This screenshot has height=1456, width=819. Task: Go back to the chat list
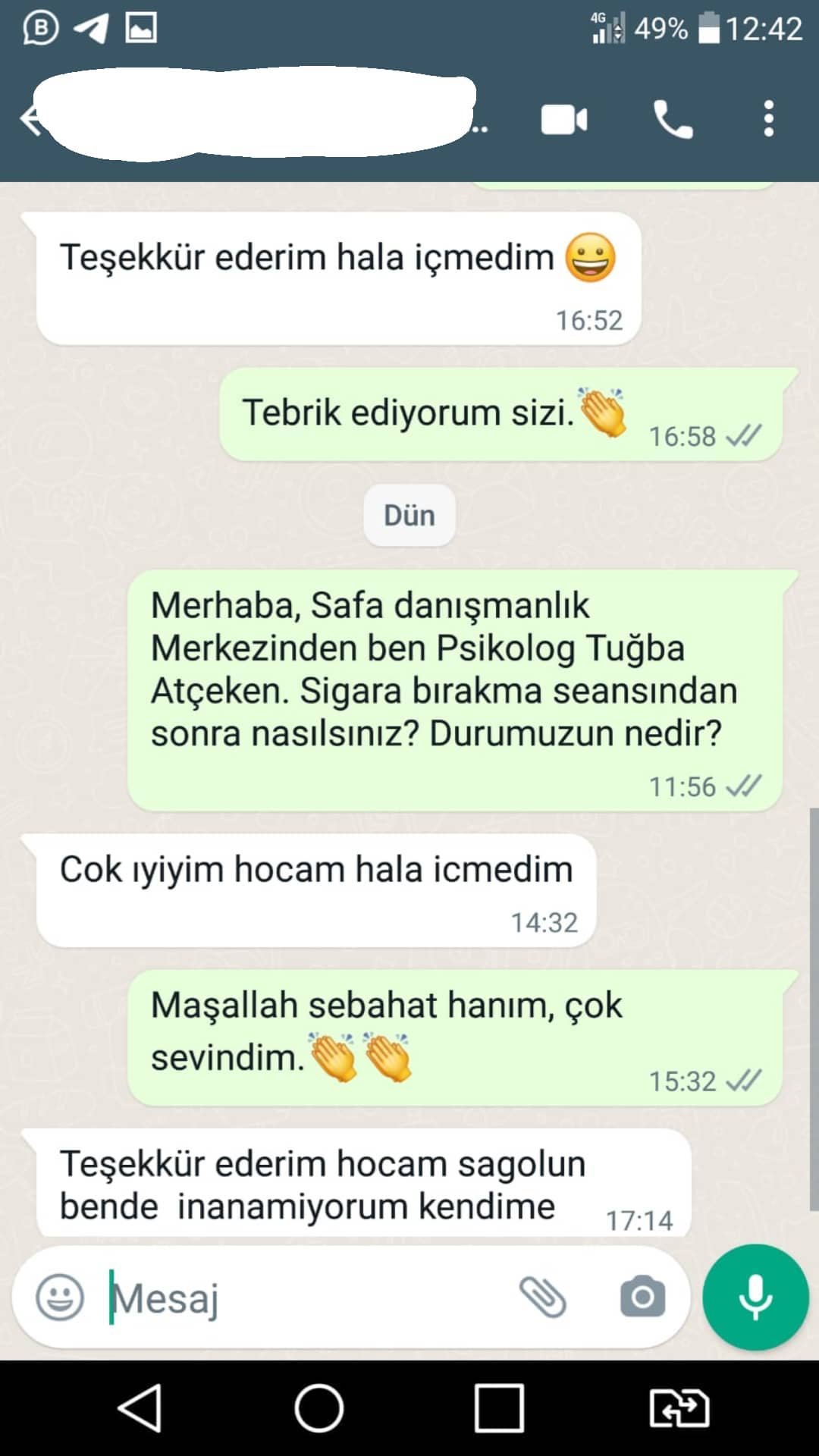click(x=30, y=120)
